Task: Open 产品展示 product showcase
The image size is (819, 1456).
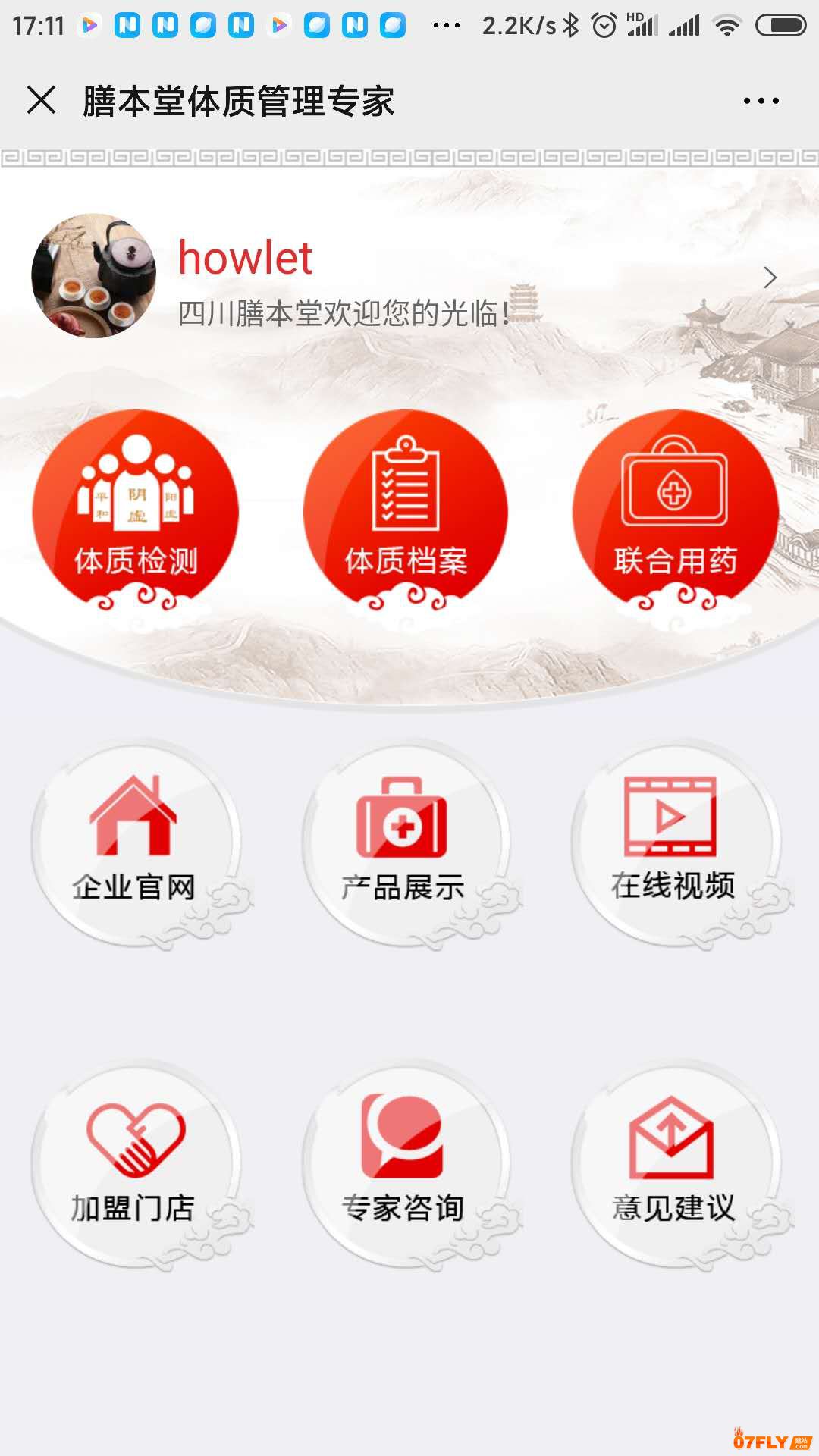Action: point(403,843)
